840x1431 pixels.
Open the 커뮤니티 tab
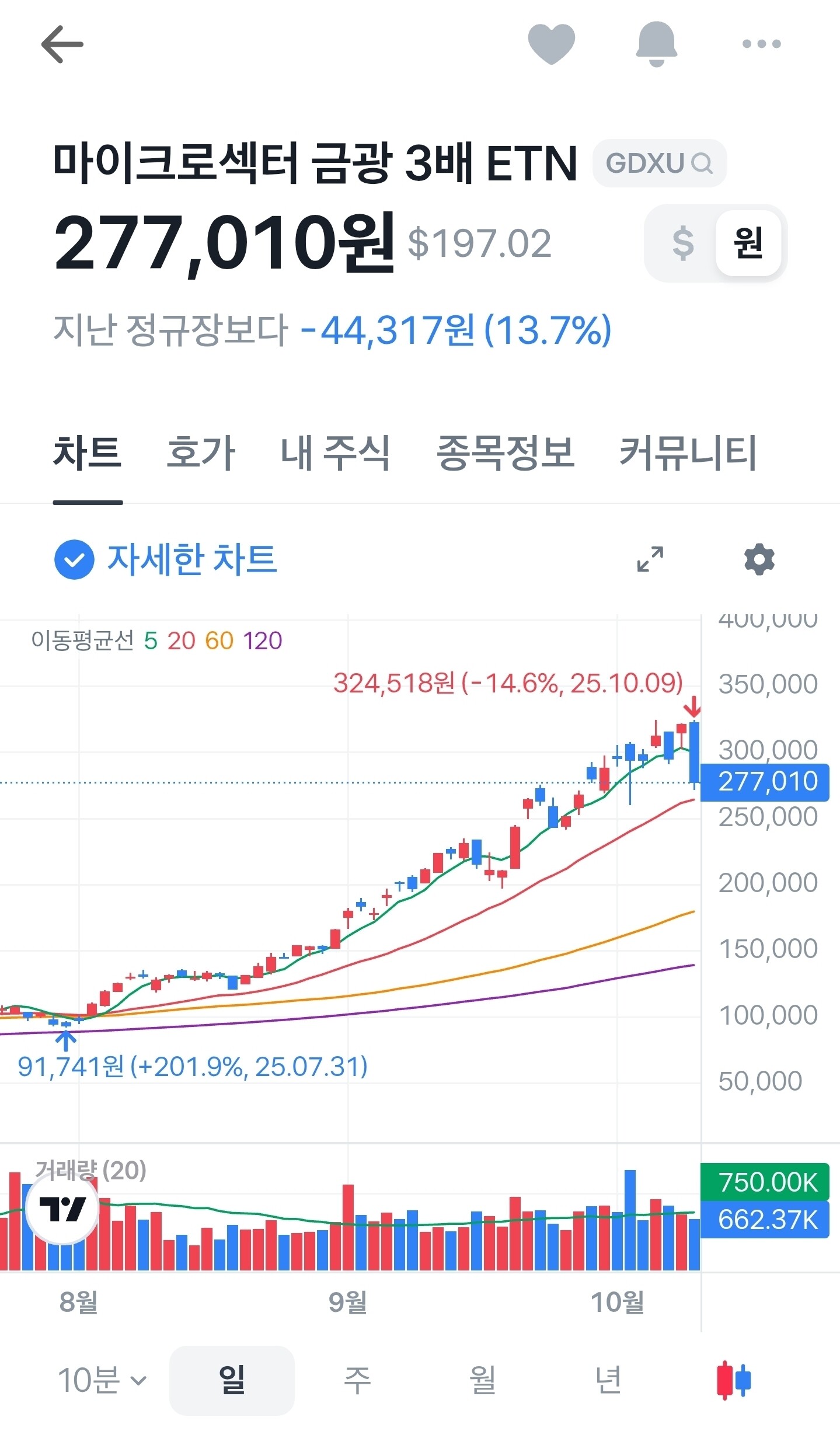688,452
